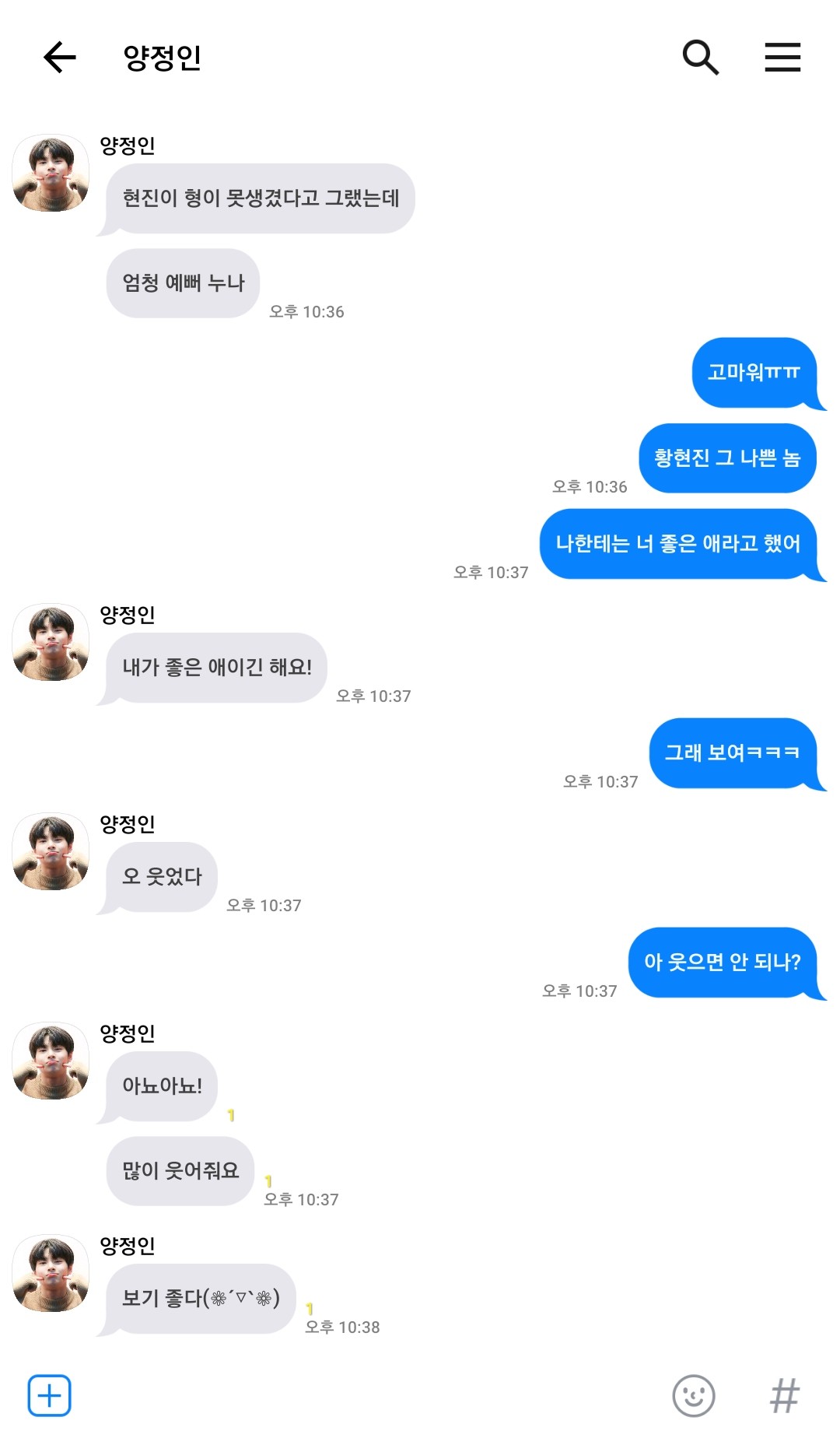
Task: Open the plus attachment button
Action: tap(50, 1395)
